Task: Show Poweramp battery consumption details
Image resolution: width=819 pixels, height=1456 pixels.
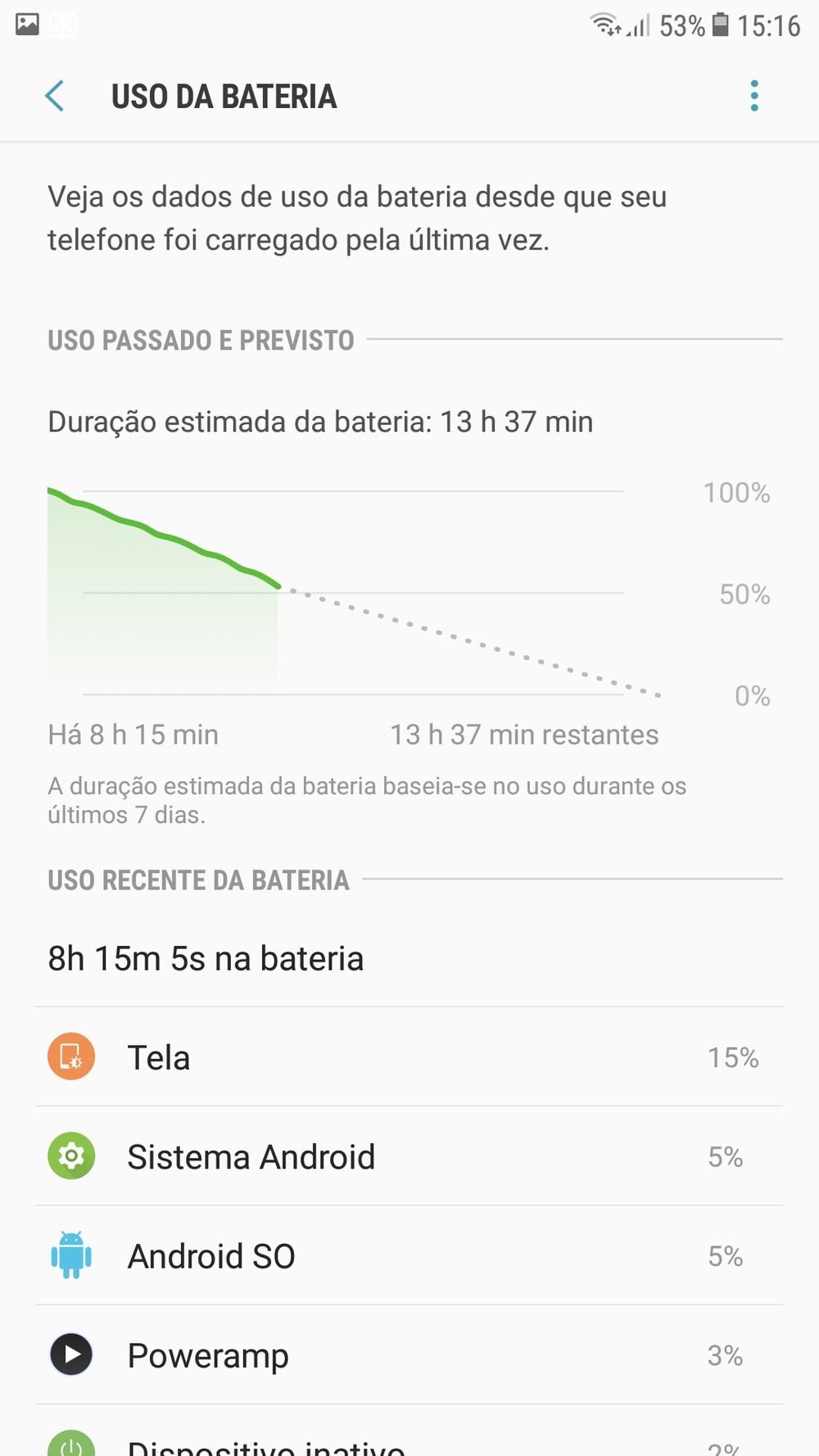Action: (x=408, y=1355)
